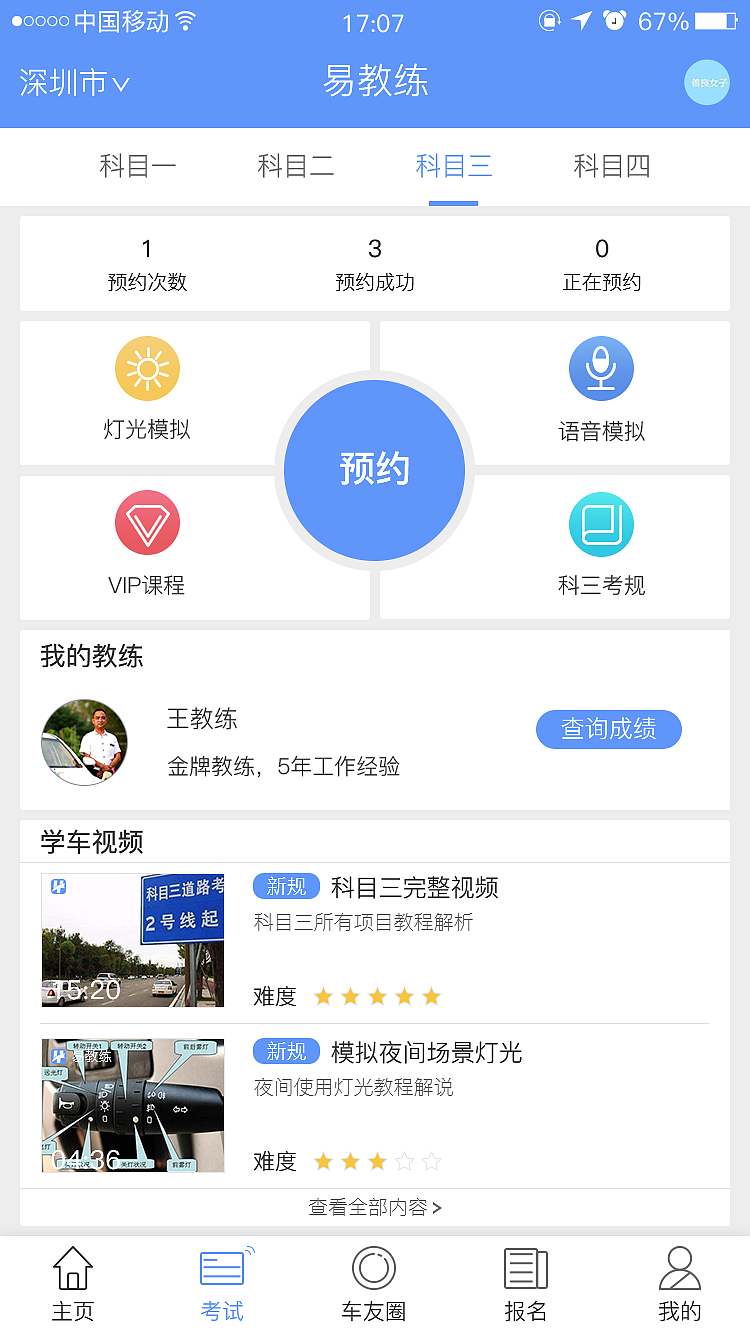
Task: Tap 查询成绩 to check scores
Action: 609,729
